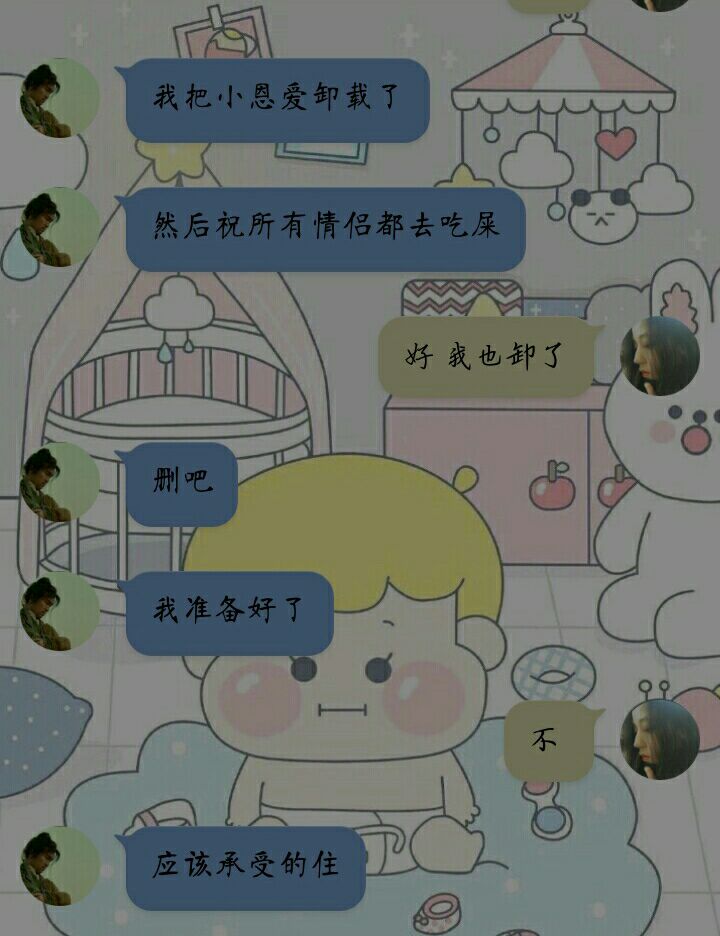Tap the avatar next to 删吧

(x=60, y=482)
